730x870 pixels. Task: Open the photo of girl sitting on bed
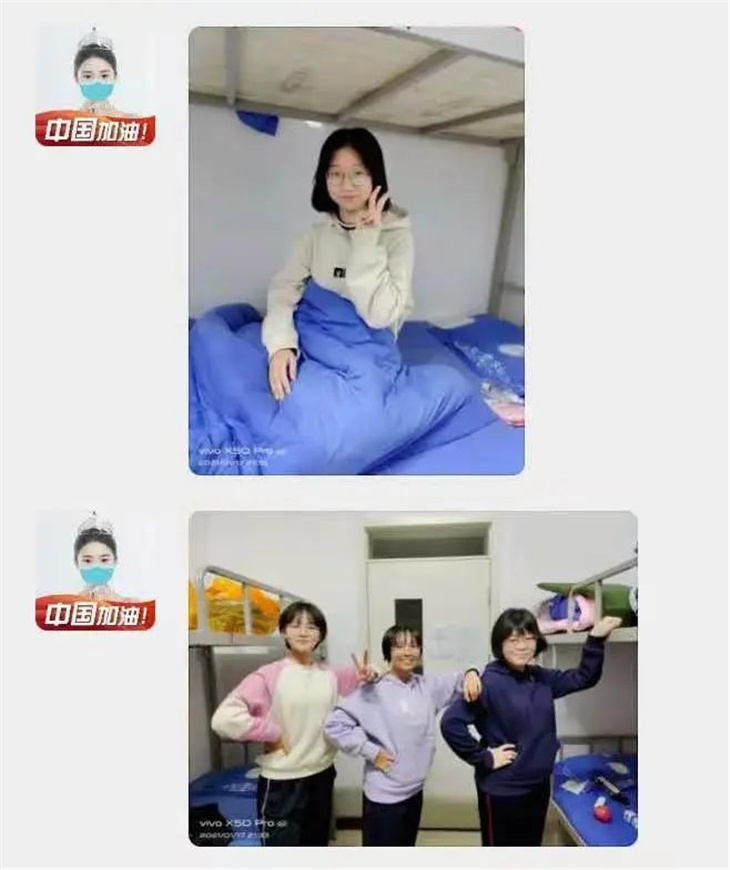[356, 250]
